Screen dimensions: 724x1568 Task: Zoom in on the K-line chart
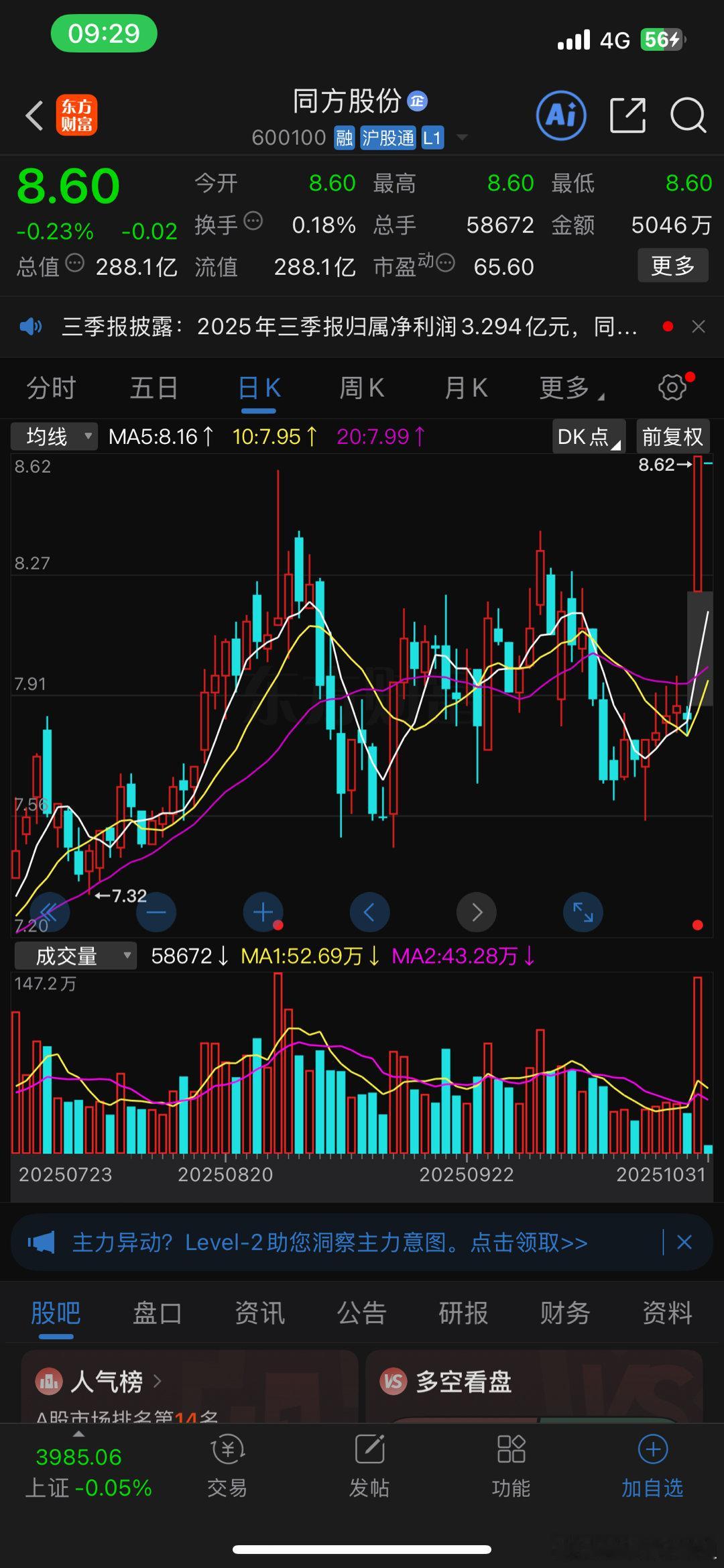pos(262,912)
